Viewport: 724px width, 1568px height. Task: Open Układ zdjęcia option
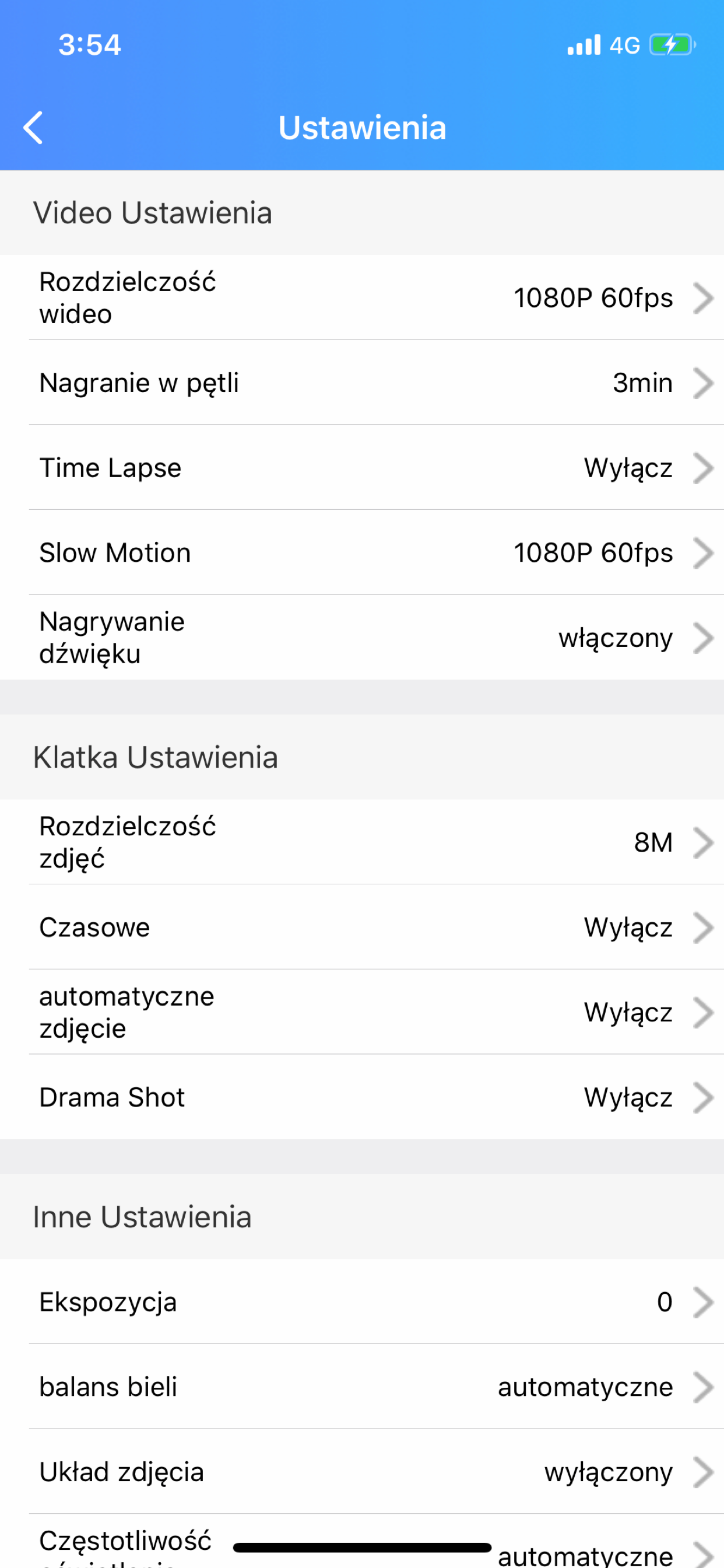[x=362, y=1472]
